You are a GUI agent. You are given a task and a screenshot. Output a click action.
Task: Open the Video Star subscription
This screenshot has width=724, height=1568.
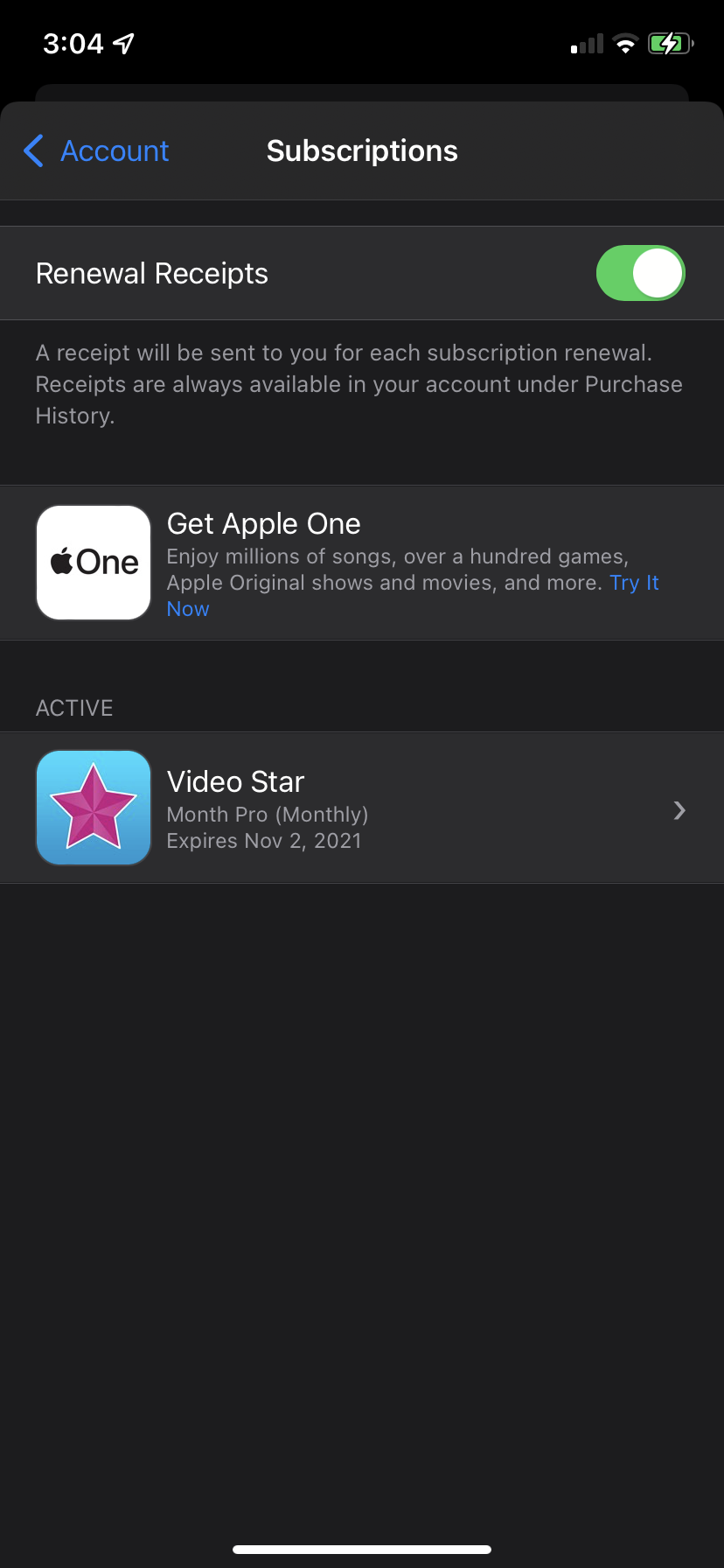tap(362, 808)
